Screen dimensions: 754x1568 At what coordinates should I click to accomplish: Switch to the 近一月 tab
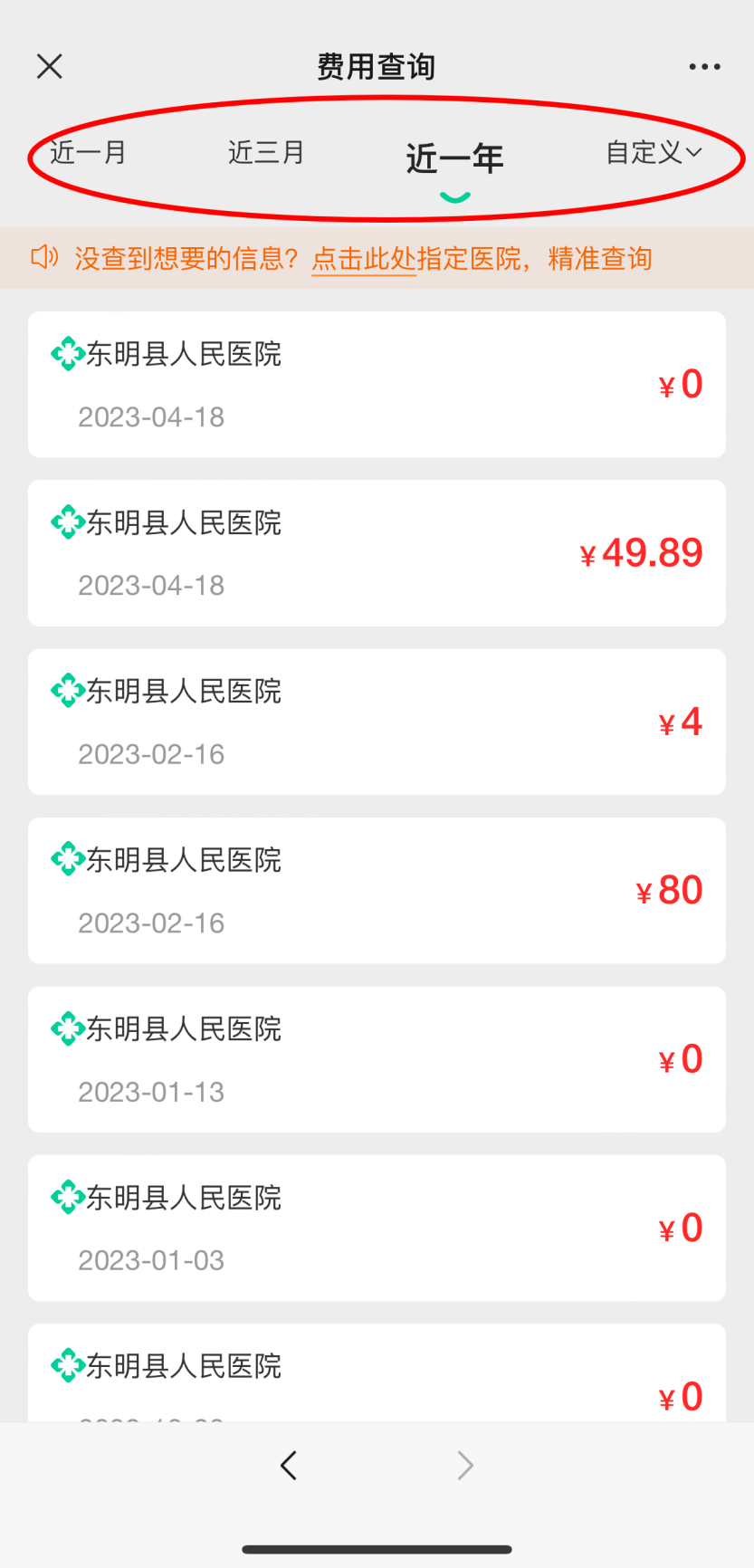88,152
